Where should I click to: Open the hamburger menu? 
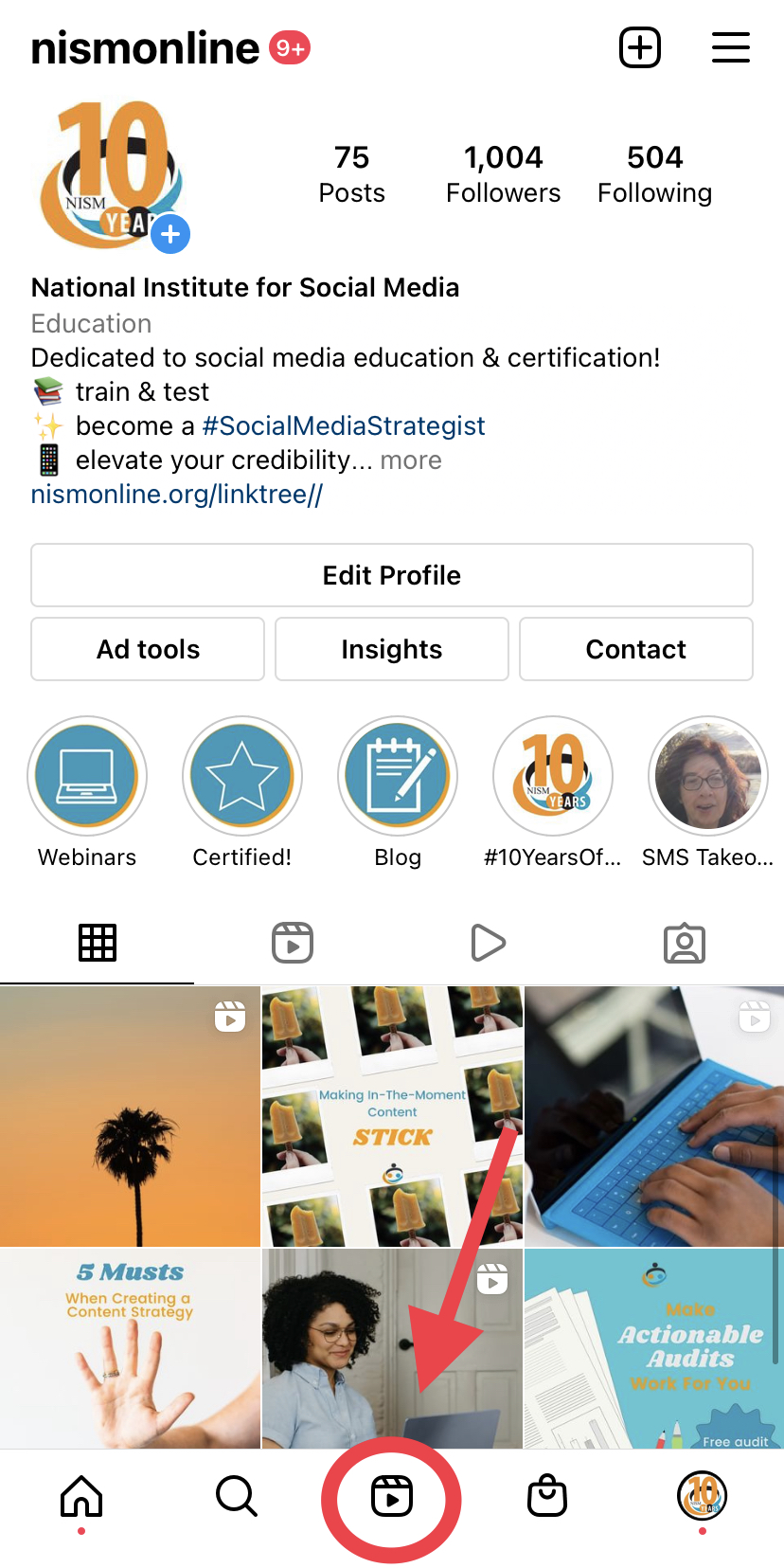(731, 47)
